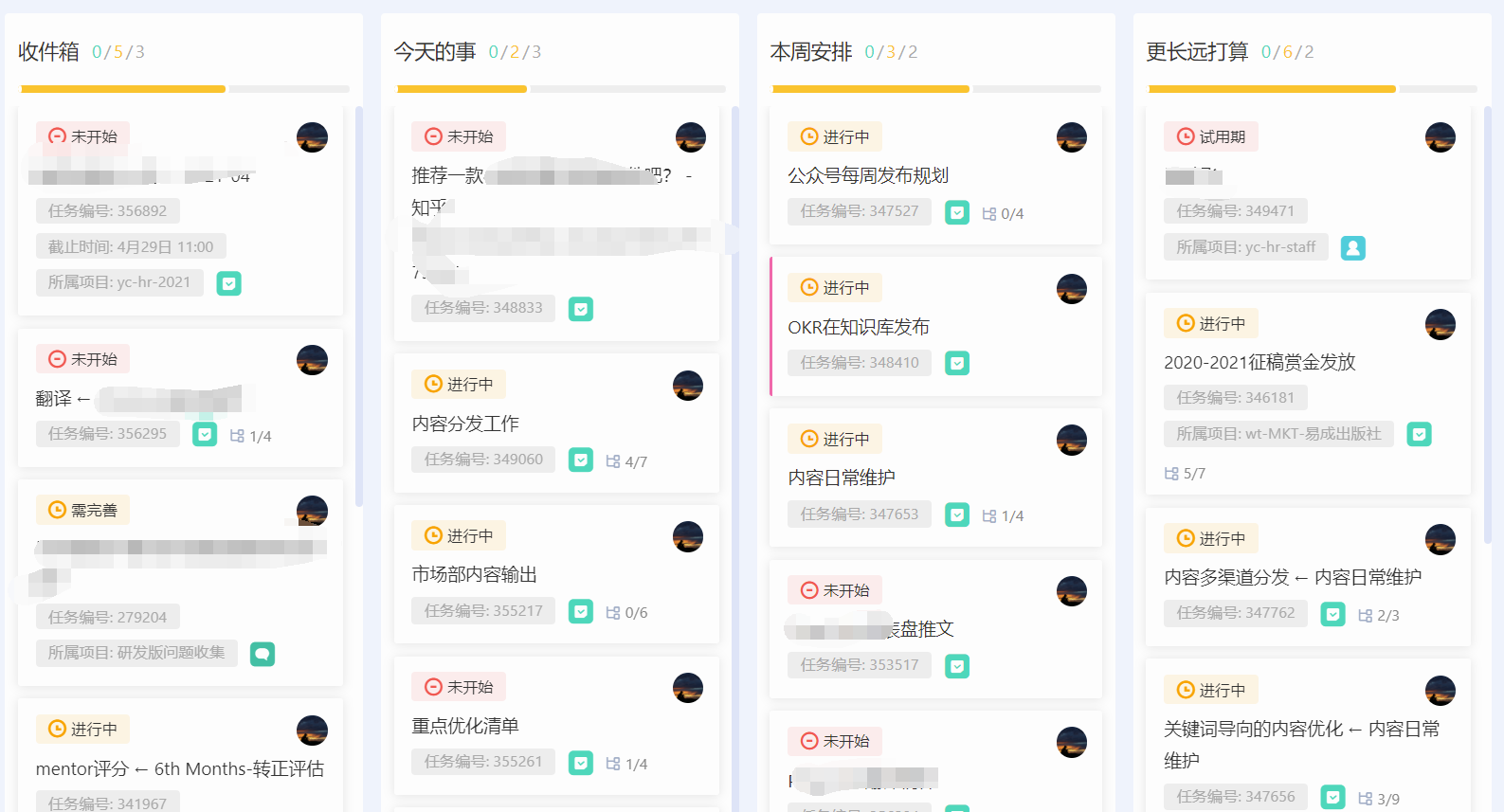Change 试用期 status on task 349471

[x=1211, y=137]
